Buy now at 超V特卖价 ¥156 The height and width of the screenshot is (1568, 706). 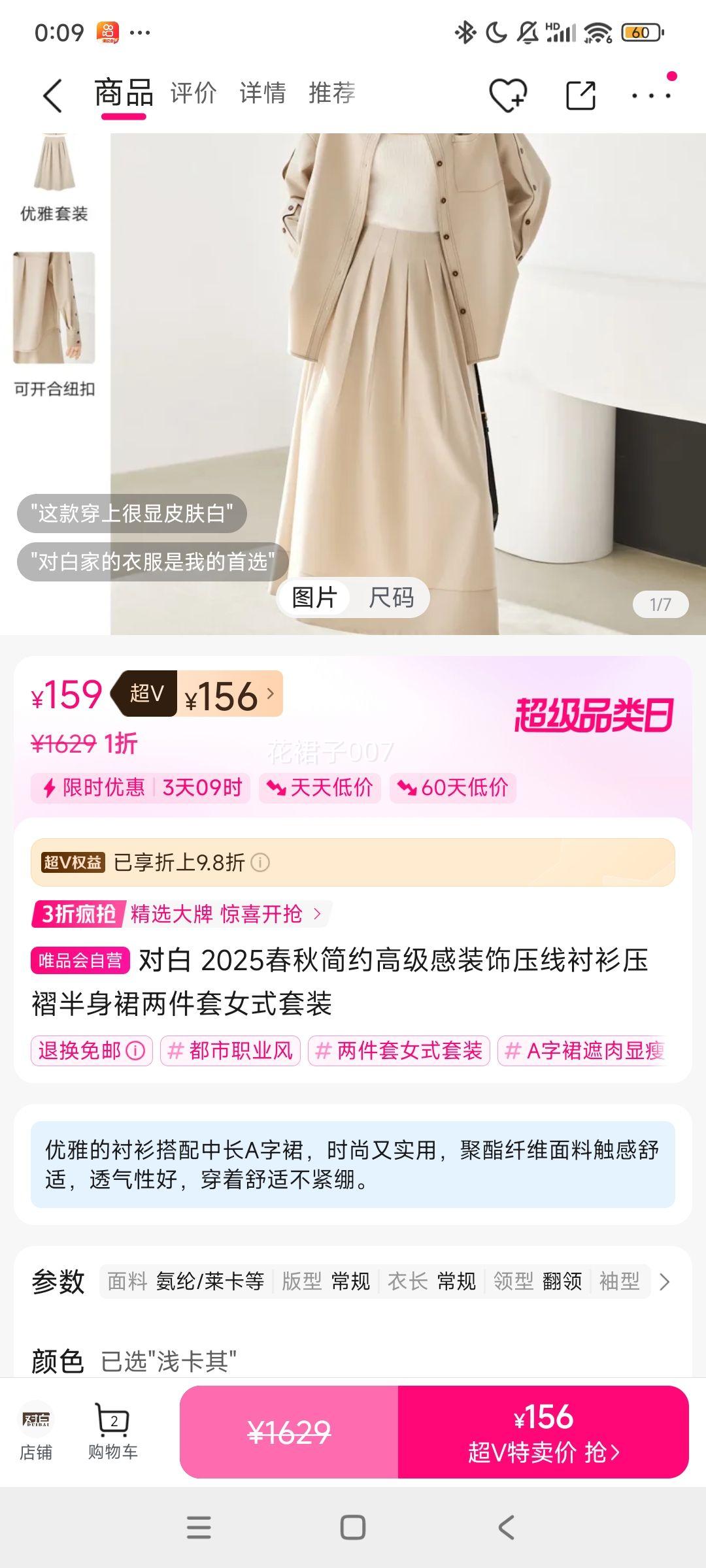pyautogui.click(x=543, y=1431)
